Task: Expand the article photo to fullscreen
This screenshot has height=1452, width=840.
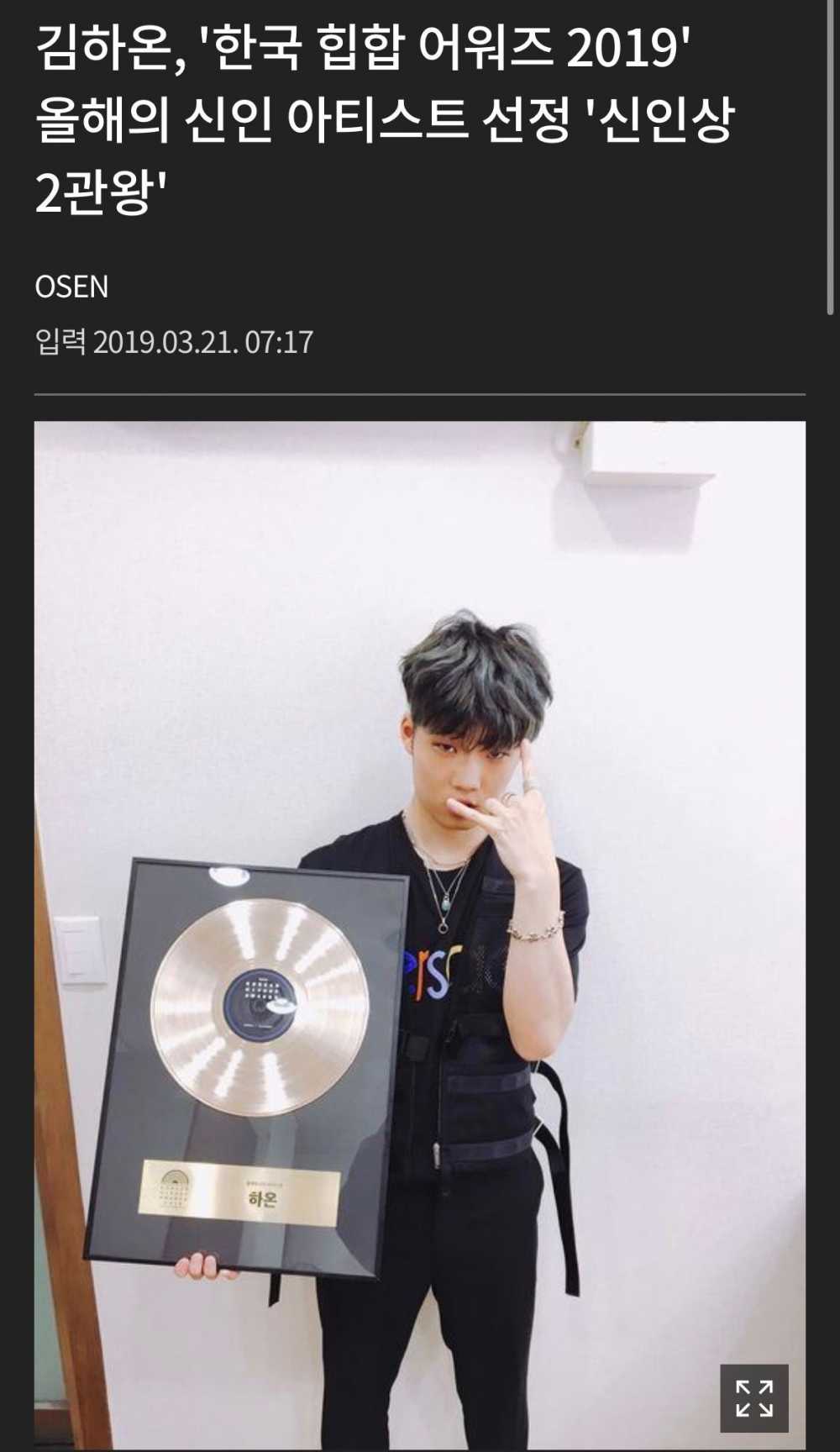Action: pyautogui.click(x=753, y=1398)
